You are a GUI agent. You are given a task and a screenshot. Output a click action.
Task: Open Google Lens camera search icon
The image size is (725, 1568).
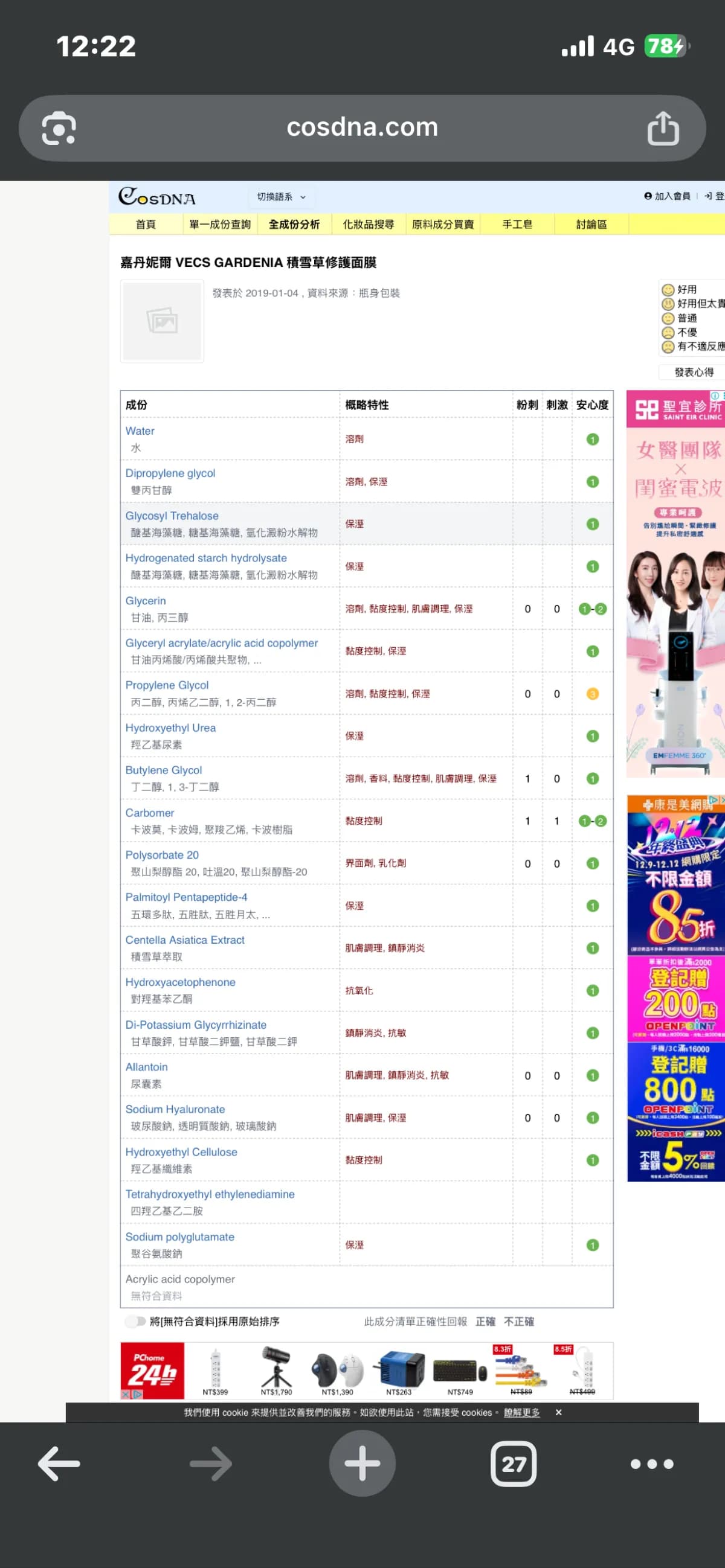click(59, 129)
